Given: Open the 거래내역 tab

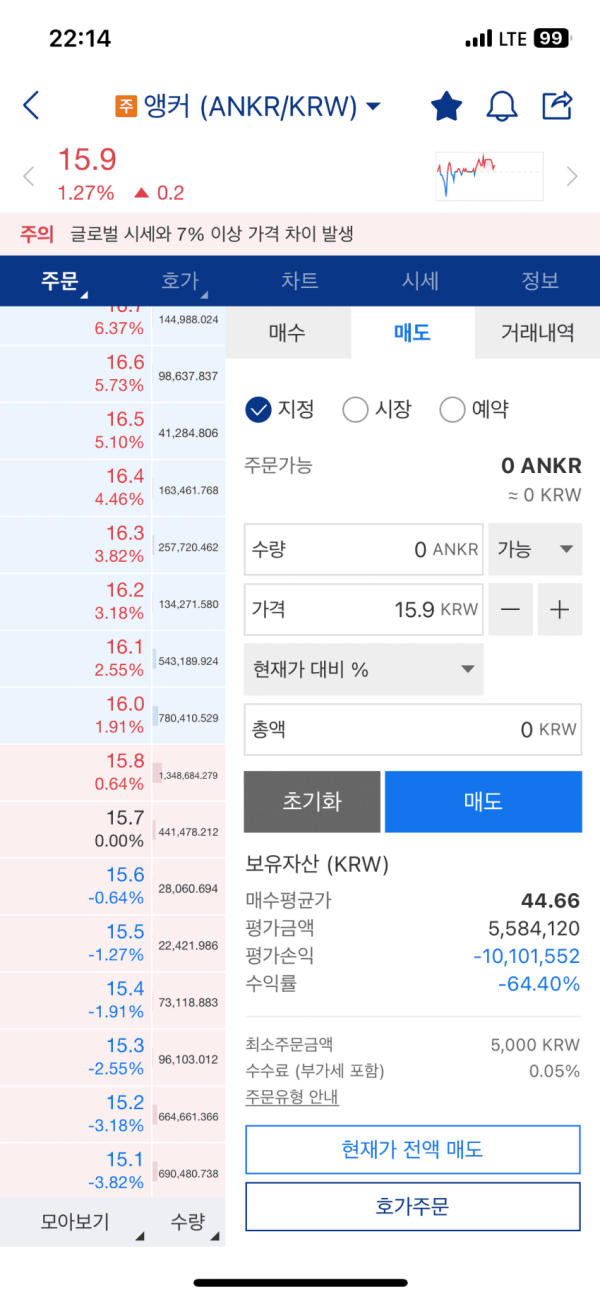Looking at the screenshot, I should [x=537, y=333].
